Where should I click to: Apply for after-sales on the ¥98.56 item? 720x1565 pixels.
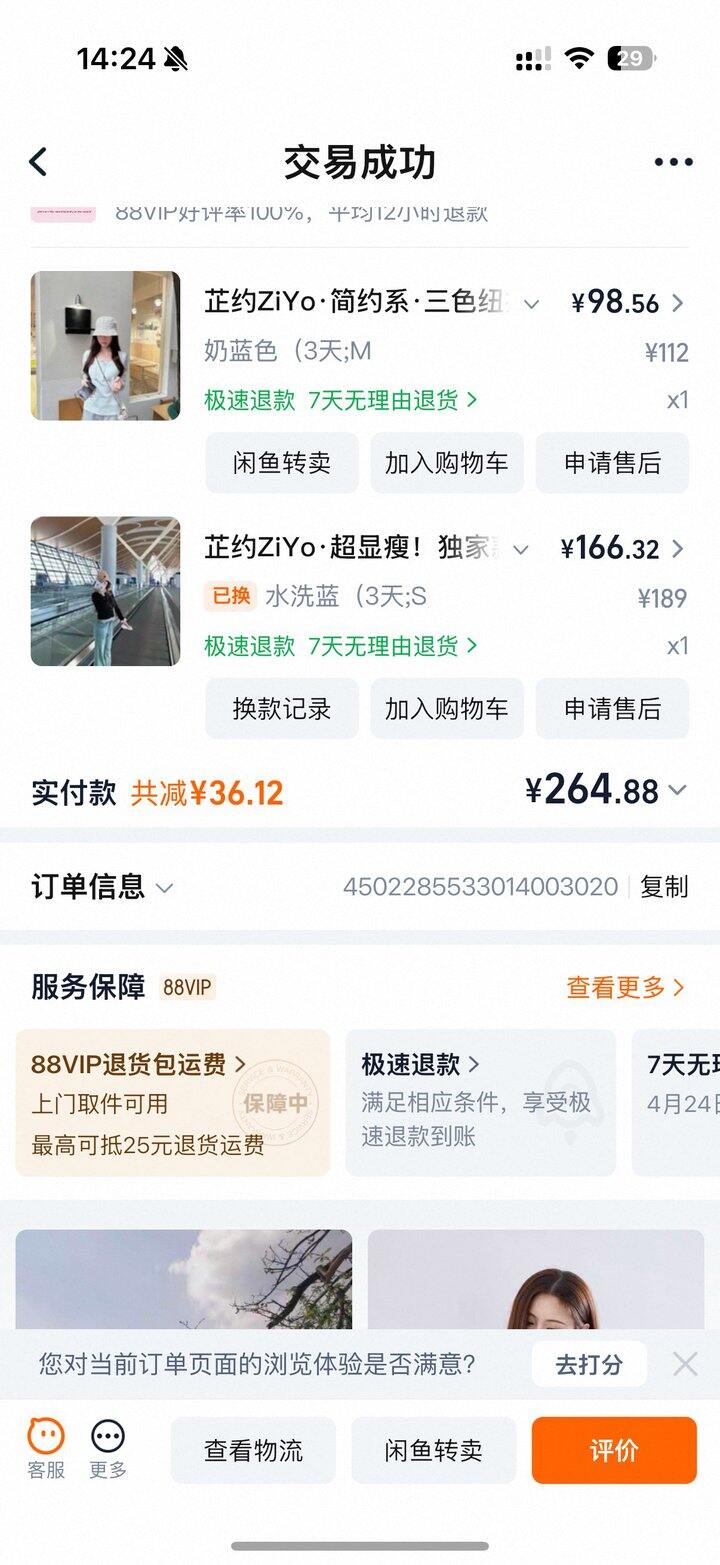pyautogui.click(x=612, y=463)
